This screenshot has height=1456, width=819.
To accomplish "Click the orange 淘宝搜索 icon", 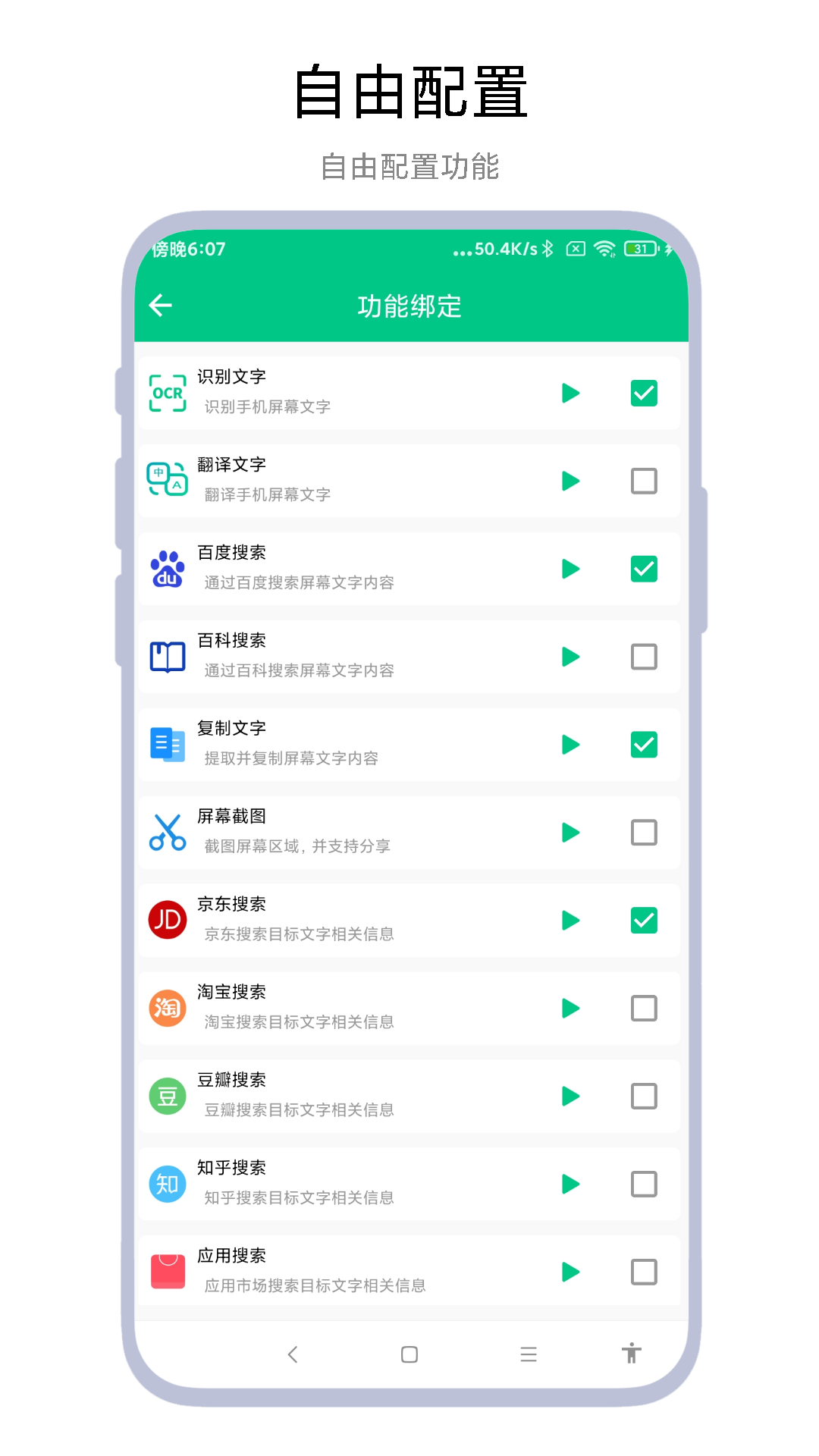I will tap(167, 1008).
